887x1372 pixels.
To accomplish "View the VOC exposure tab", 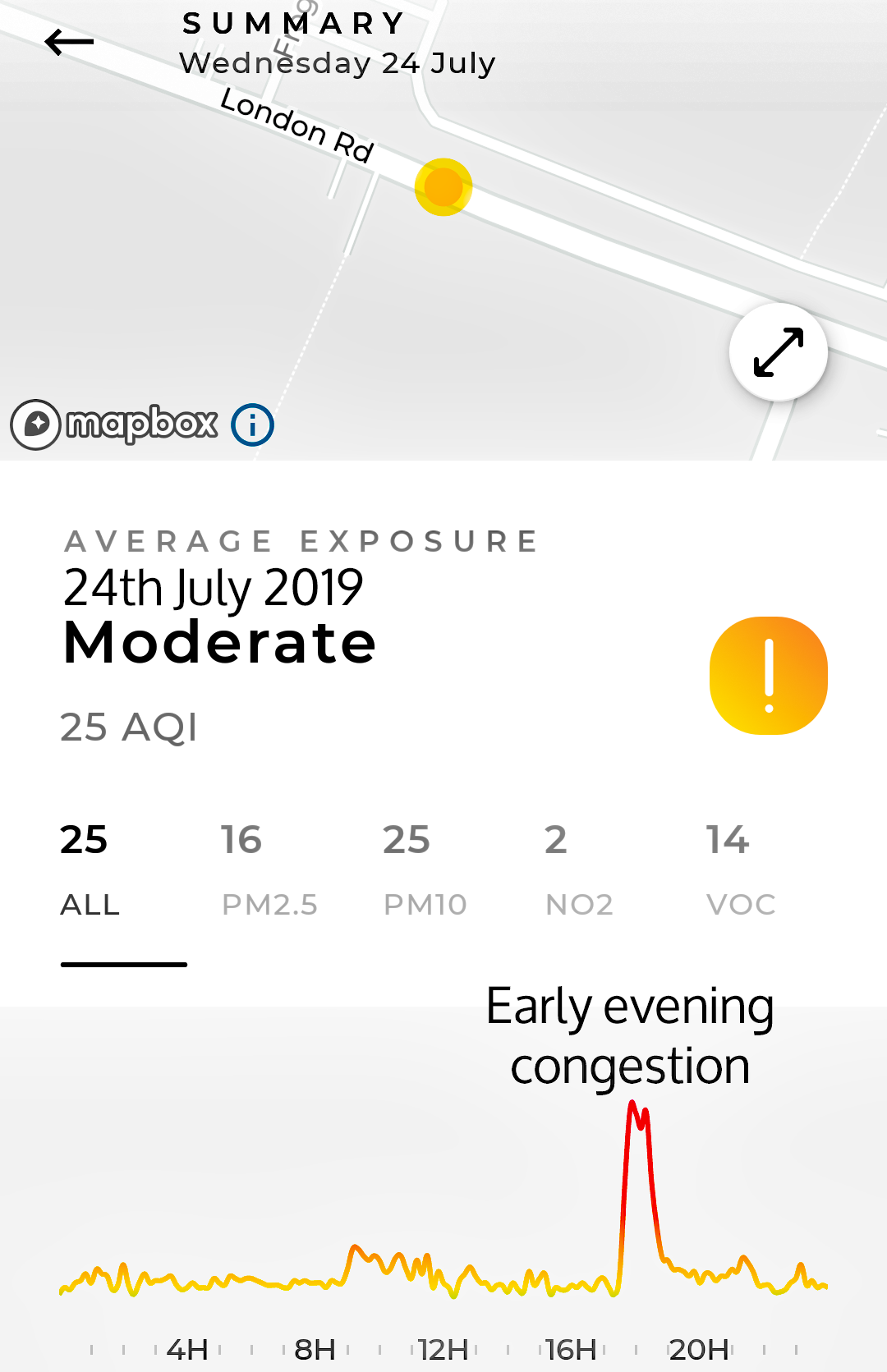I will click(740, 870).
